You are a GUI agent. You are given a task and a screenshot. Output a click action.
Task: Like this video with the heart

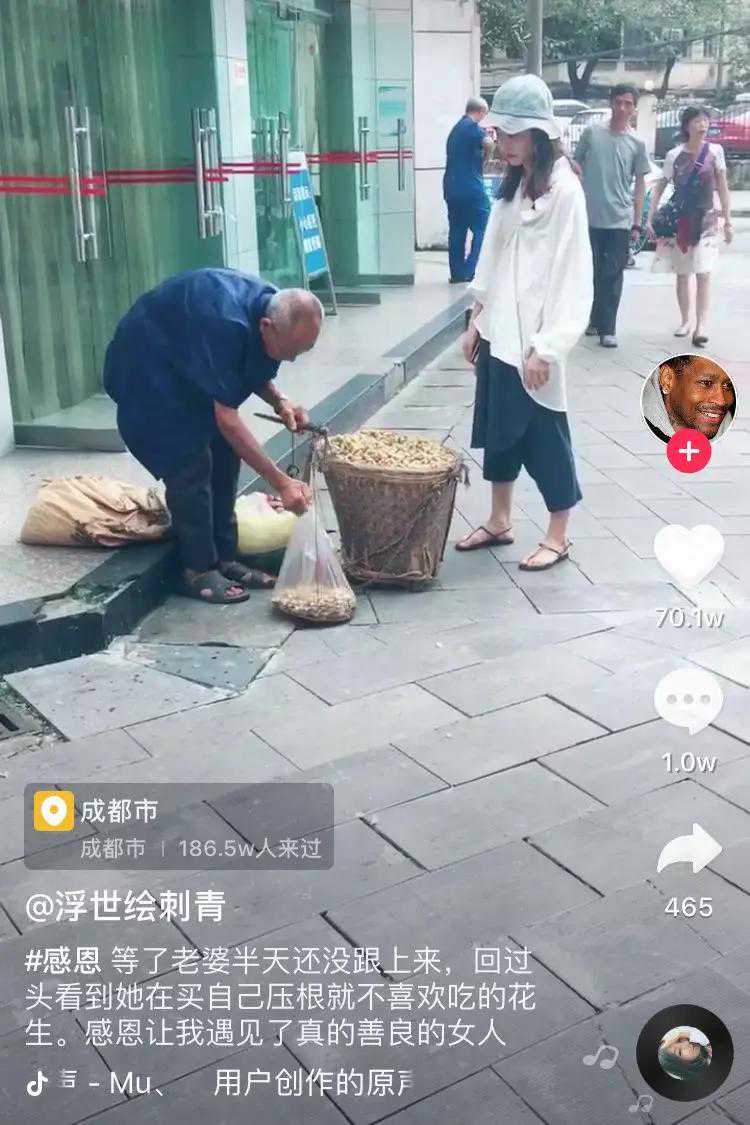coord(688,555)
